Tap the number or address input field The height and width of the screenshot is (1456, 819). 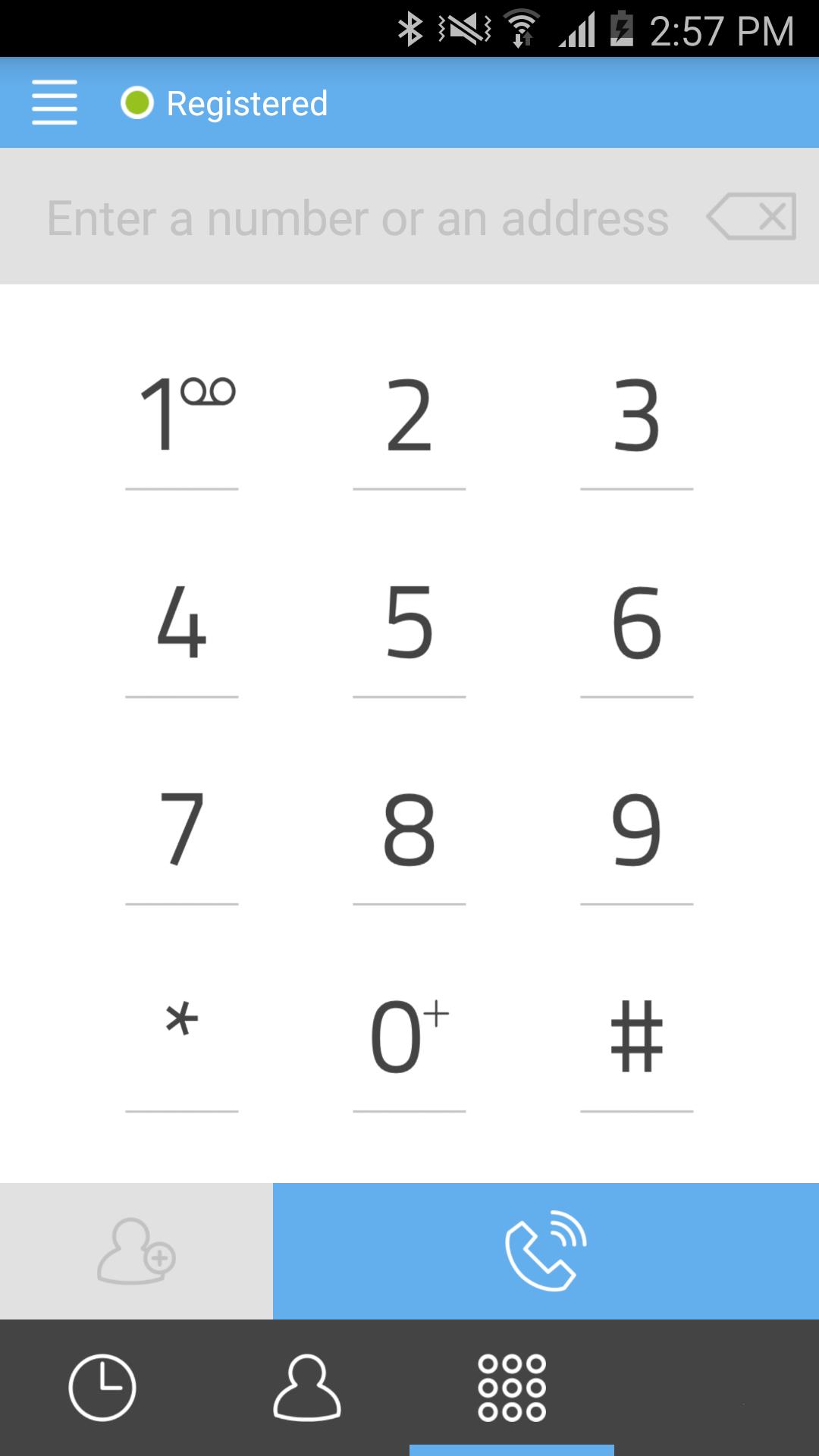(x=356, y=218)
